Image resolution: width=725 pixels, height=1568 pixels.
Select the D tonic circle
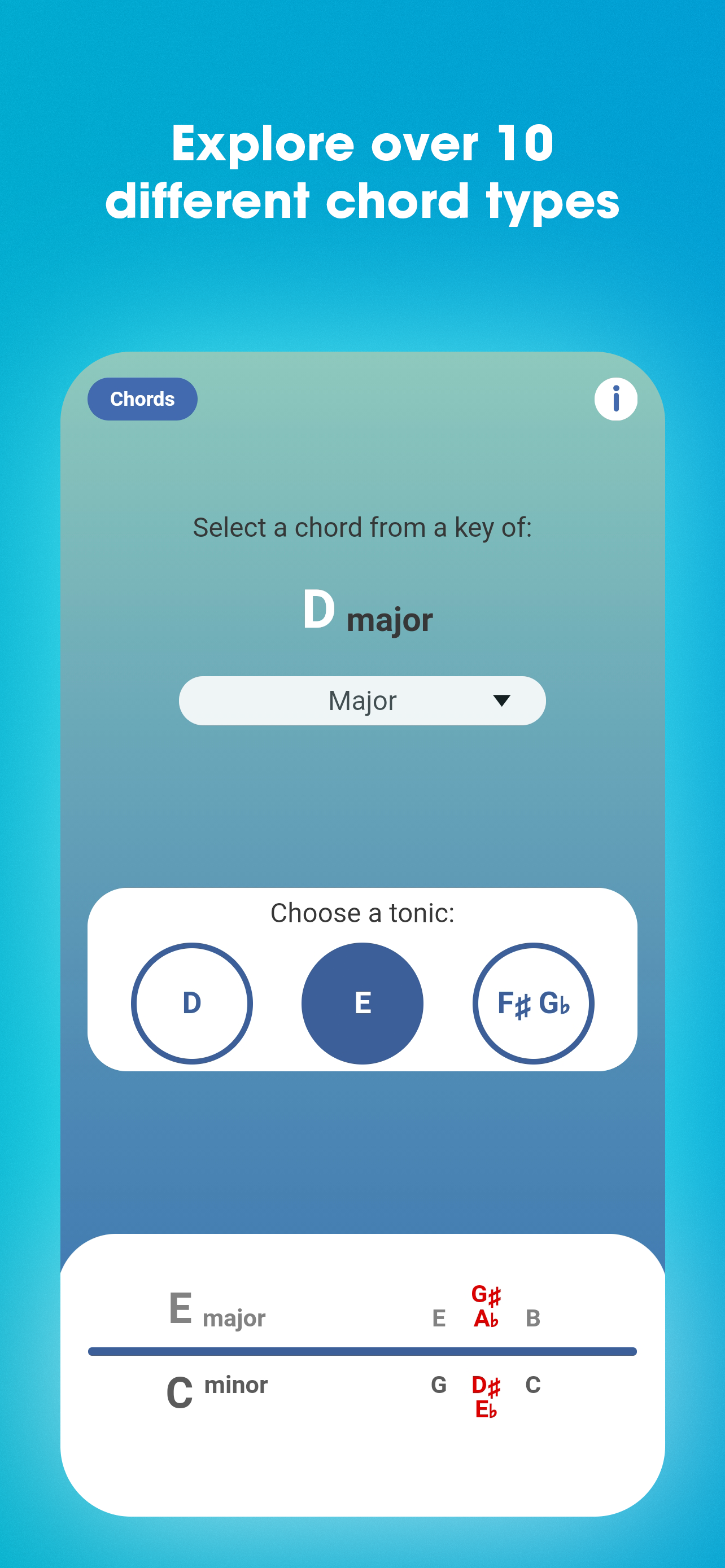[x=192, y=1004]
